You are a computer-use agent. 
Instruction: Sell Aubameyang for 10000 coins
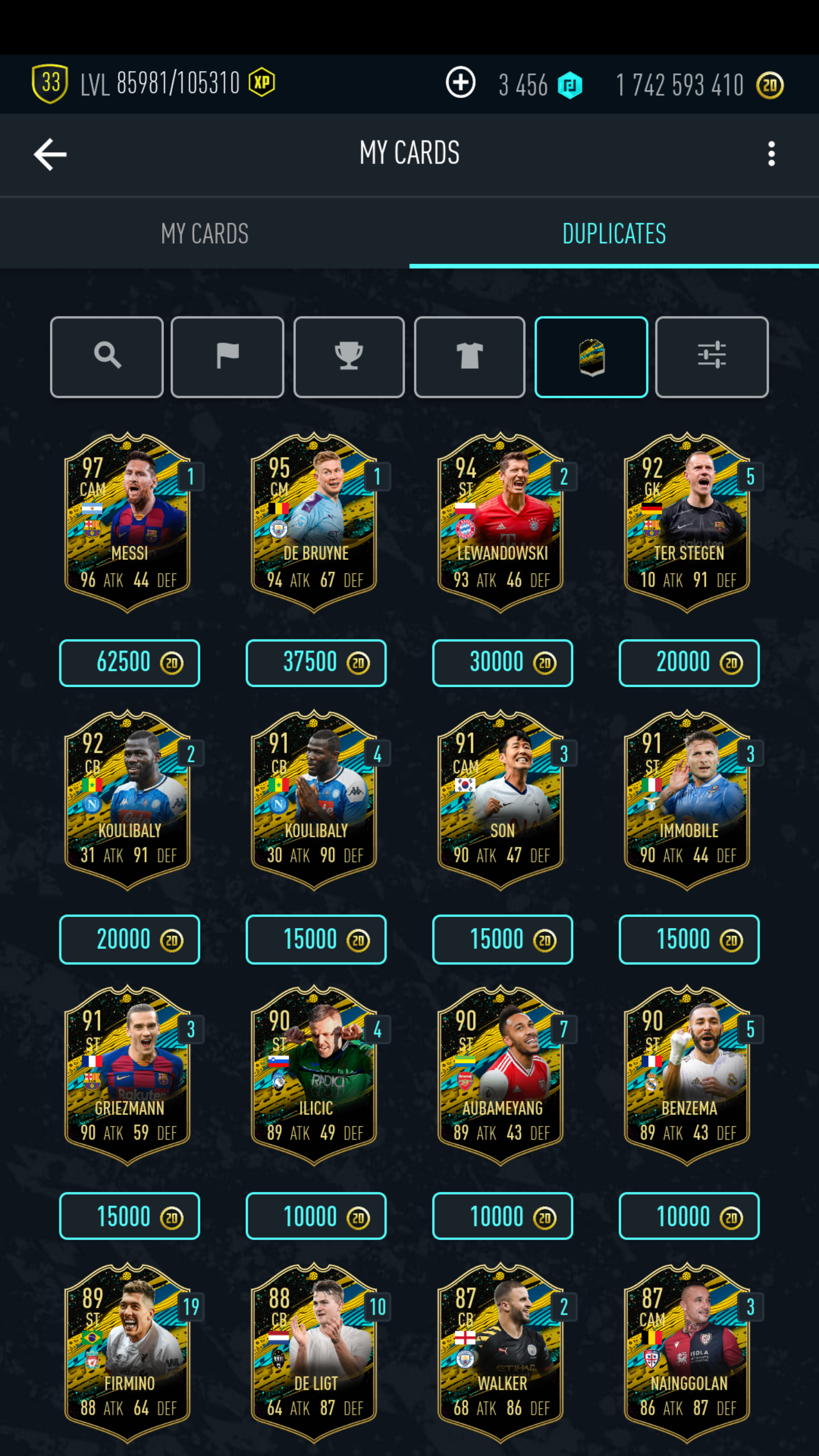503,1217
